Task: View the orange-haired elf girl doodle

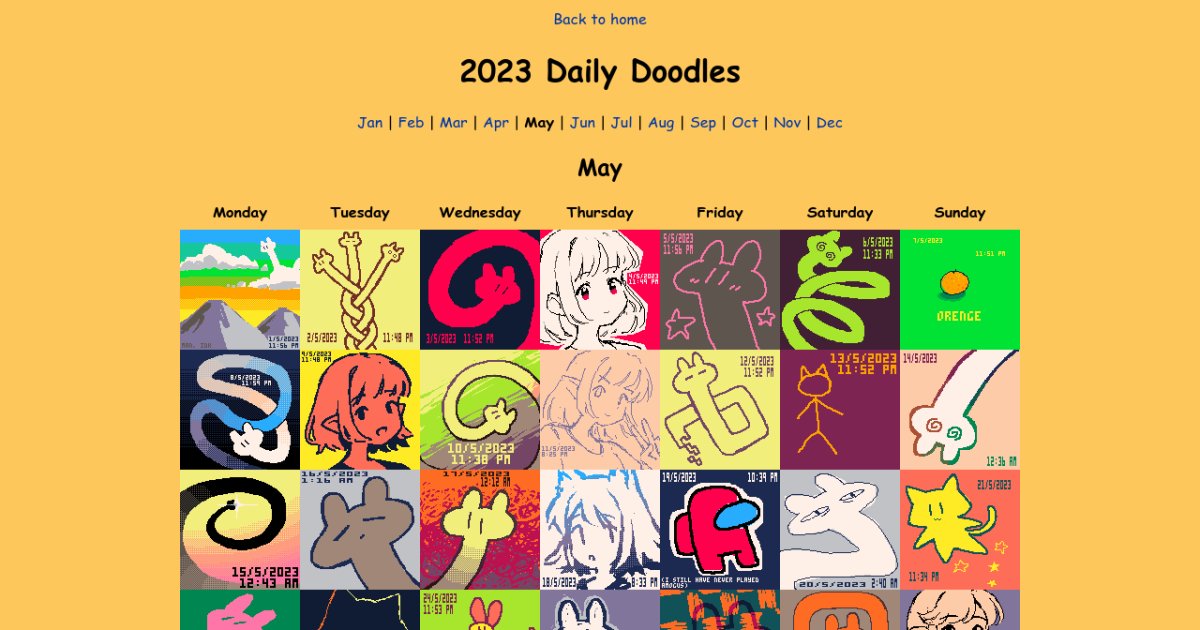Action: pyautogui.click(x=360, y=410)
